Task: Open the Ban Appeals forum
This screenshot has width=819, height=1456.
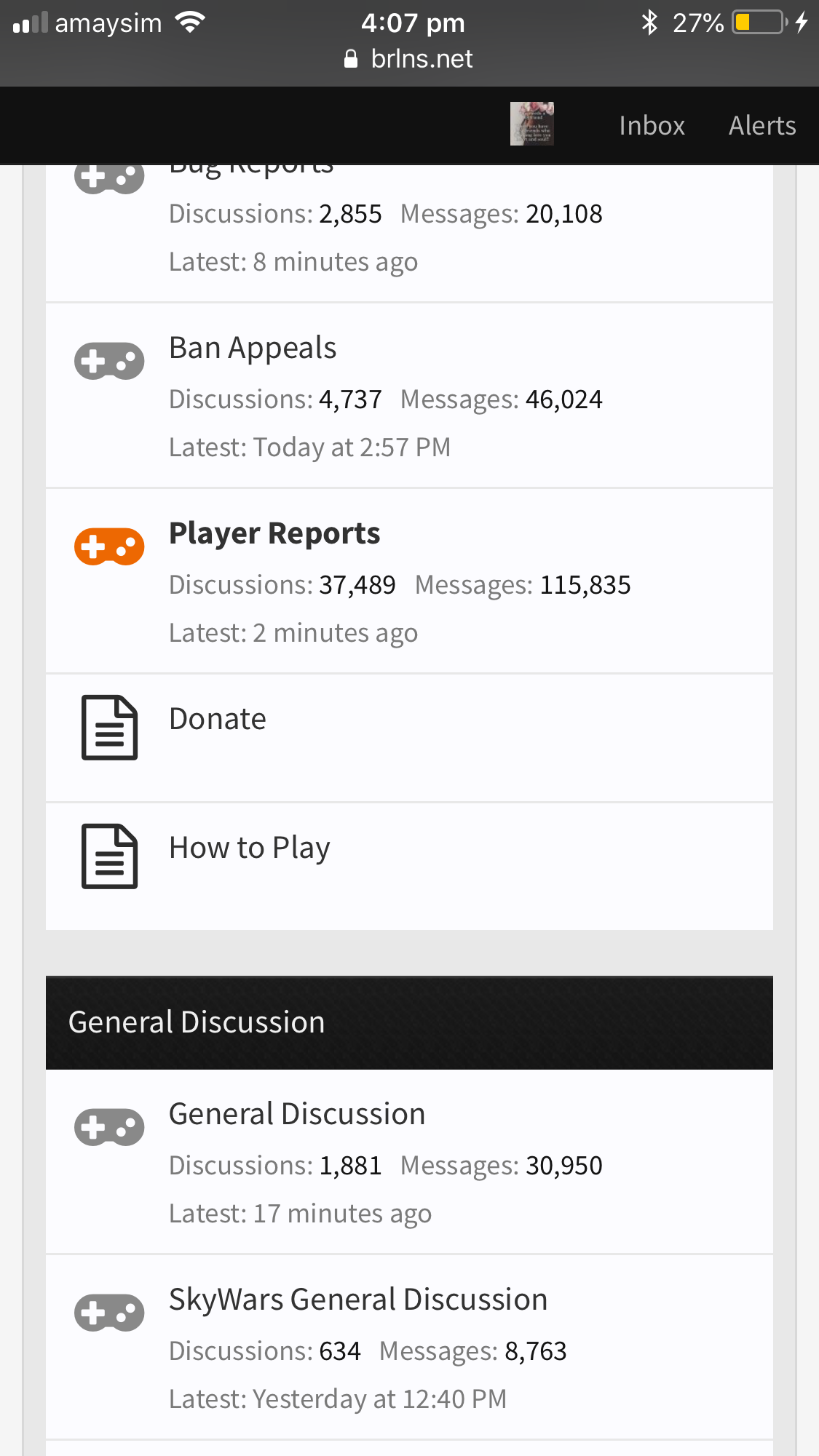Action: tap(253, 348)
